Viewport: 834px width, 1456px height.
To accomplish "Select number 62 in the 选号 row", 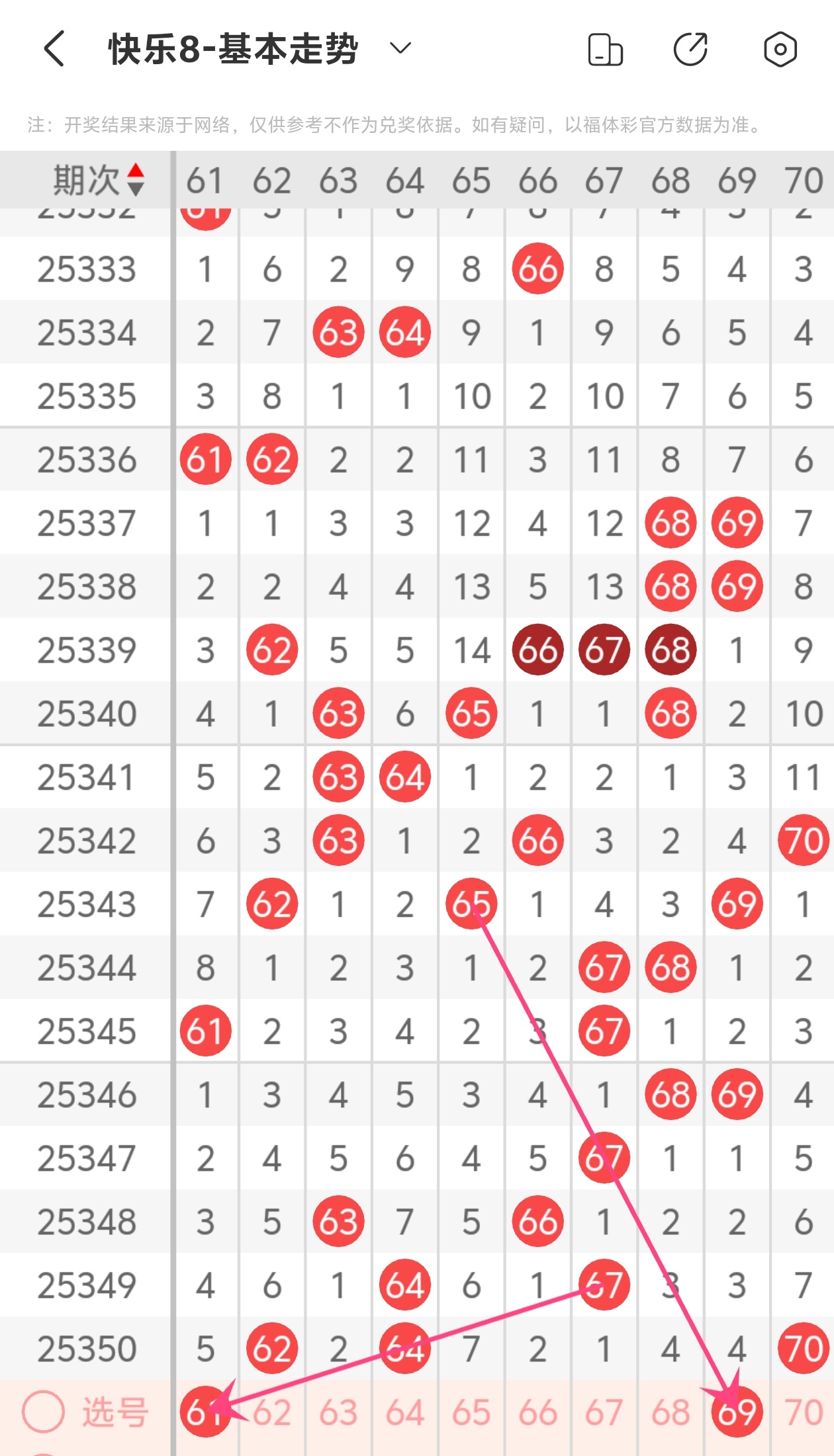I will tap(272, 1412).
